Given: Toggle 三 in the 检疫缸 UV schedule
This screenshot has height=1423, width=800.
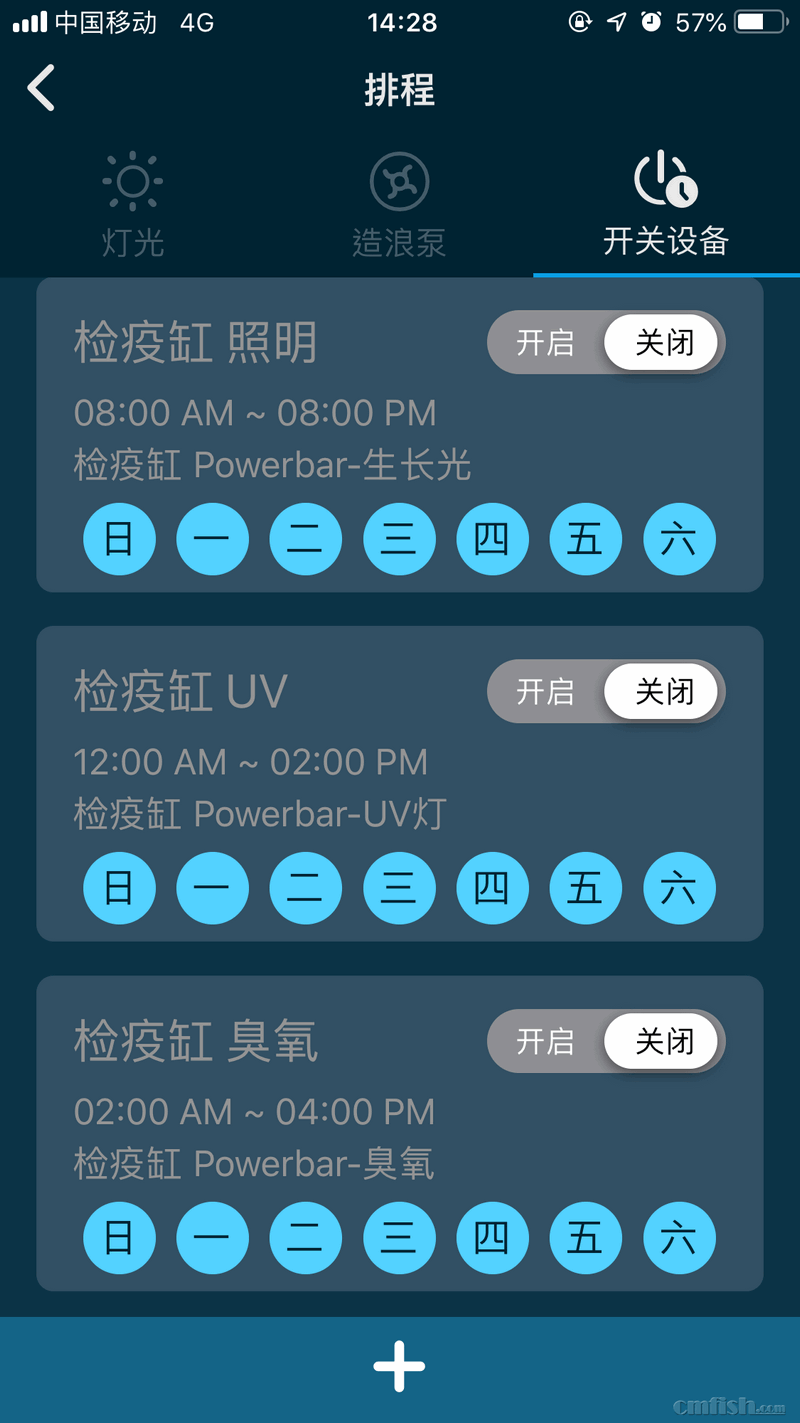Looking at the screenshot, I should point(399,888).
